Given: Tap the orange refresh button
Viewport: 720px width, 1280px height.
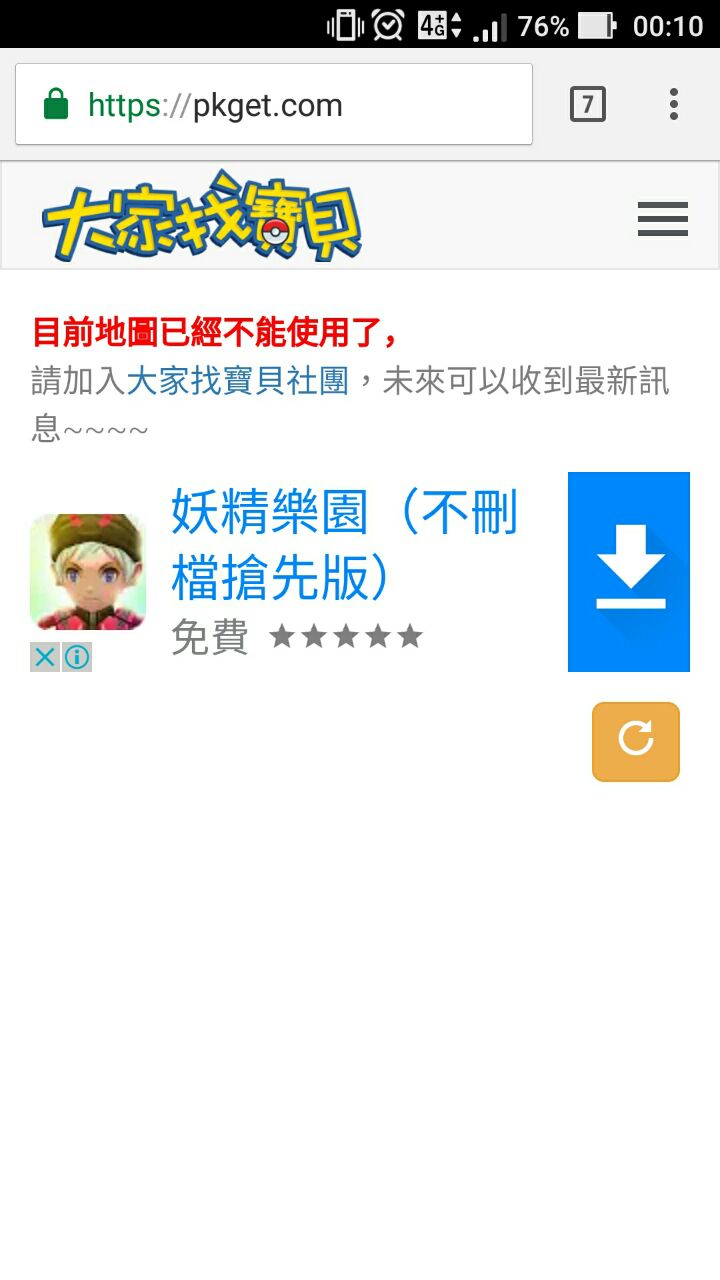Looking at the screenshot, I should click(636, 741).
